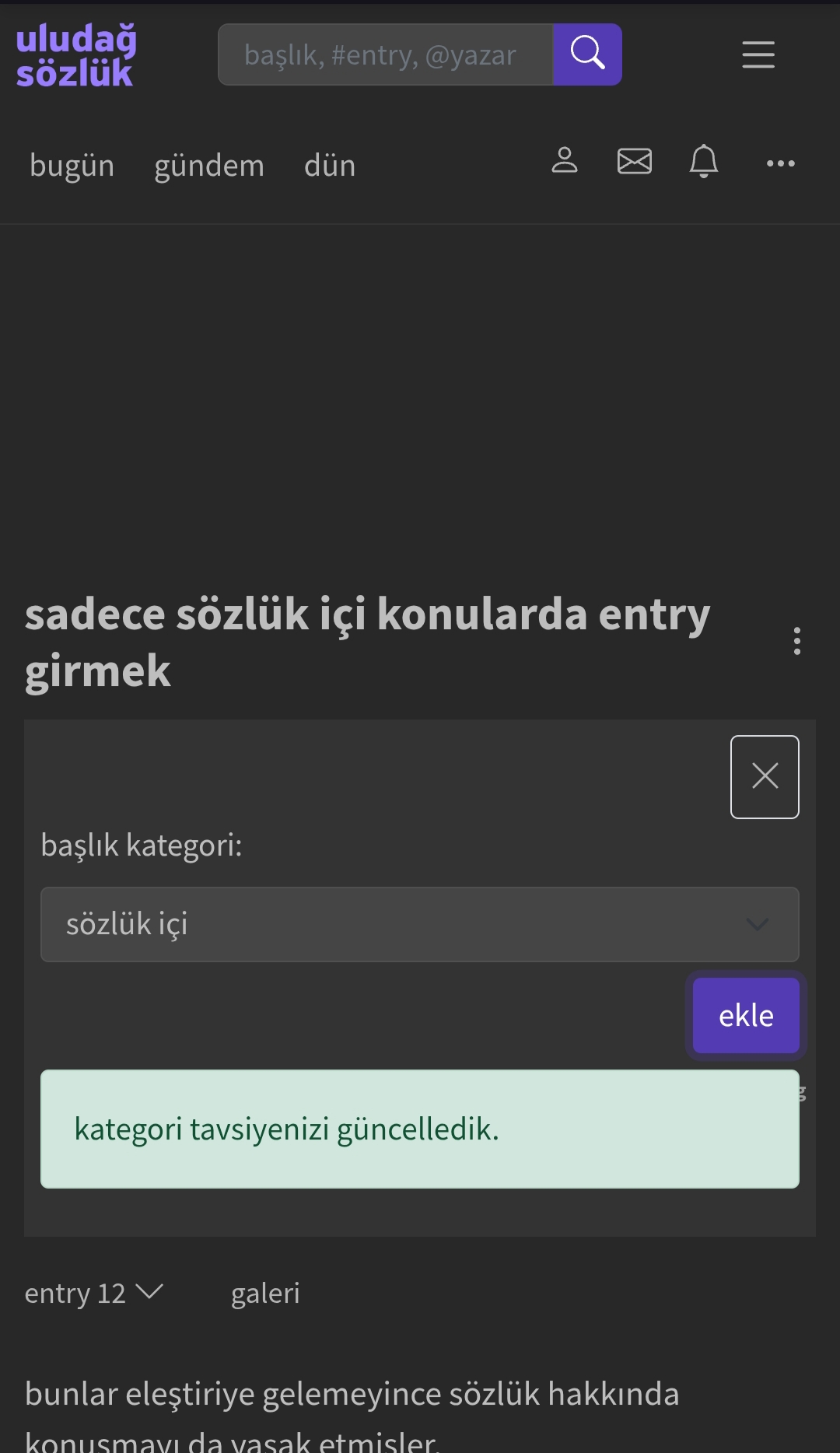Image resolution: width=840 pixels, height=1453 pixels.
Task: Tap the ekle button
Action: (x=746, y=1015)
